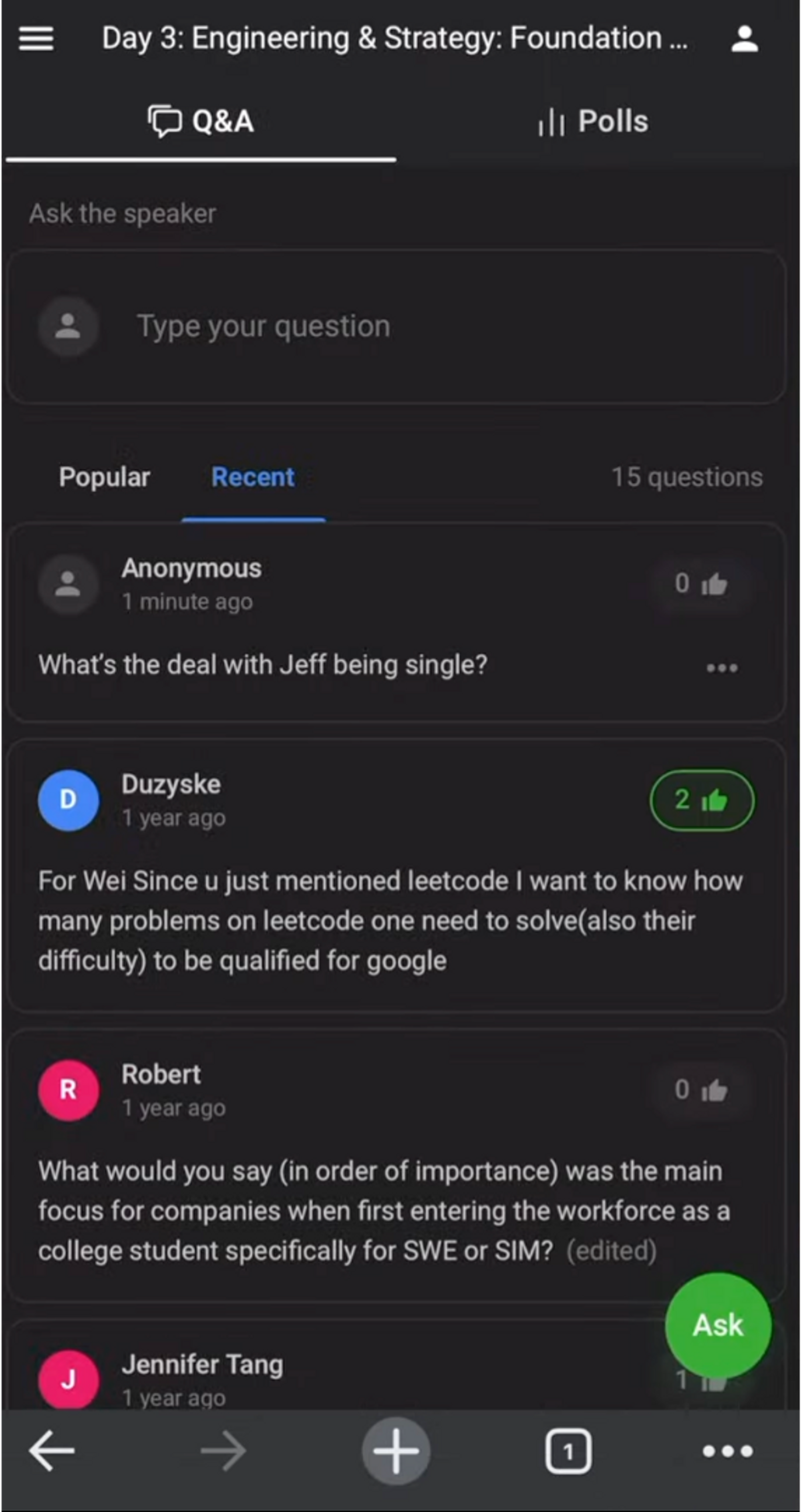The height and width of the screenshot is (1512, 801).
Task: Go back in the browser
Action: point(52,1451)
